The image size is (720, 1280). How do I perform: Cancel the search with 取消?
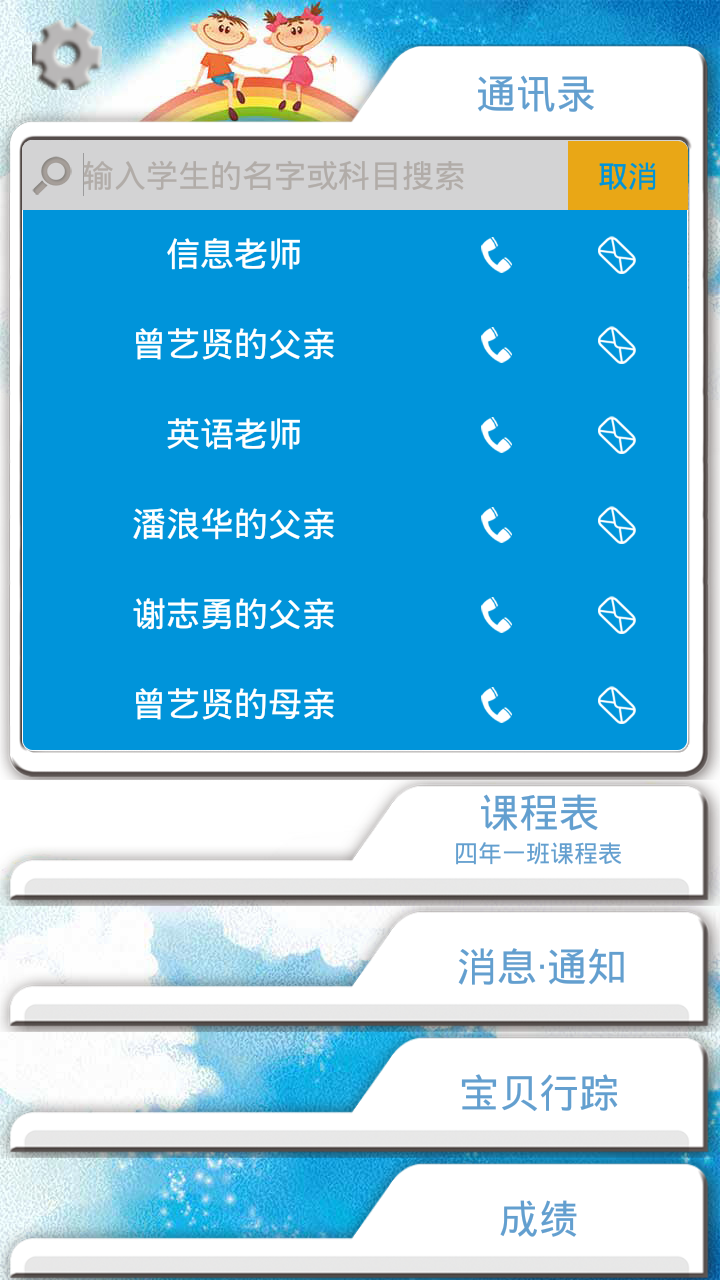click(x=627, y=176)
